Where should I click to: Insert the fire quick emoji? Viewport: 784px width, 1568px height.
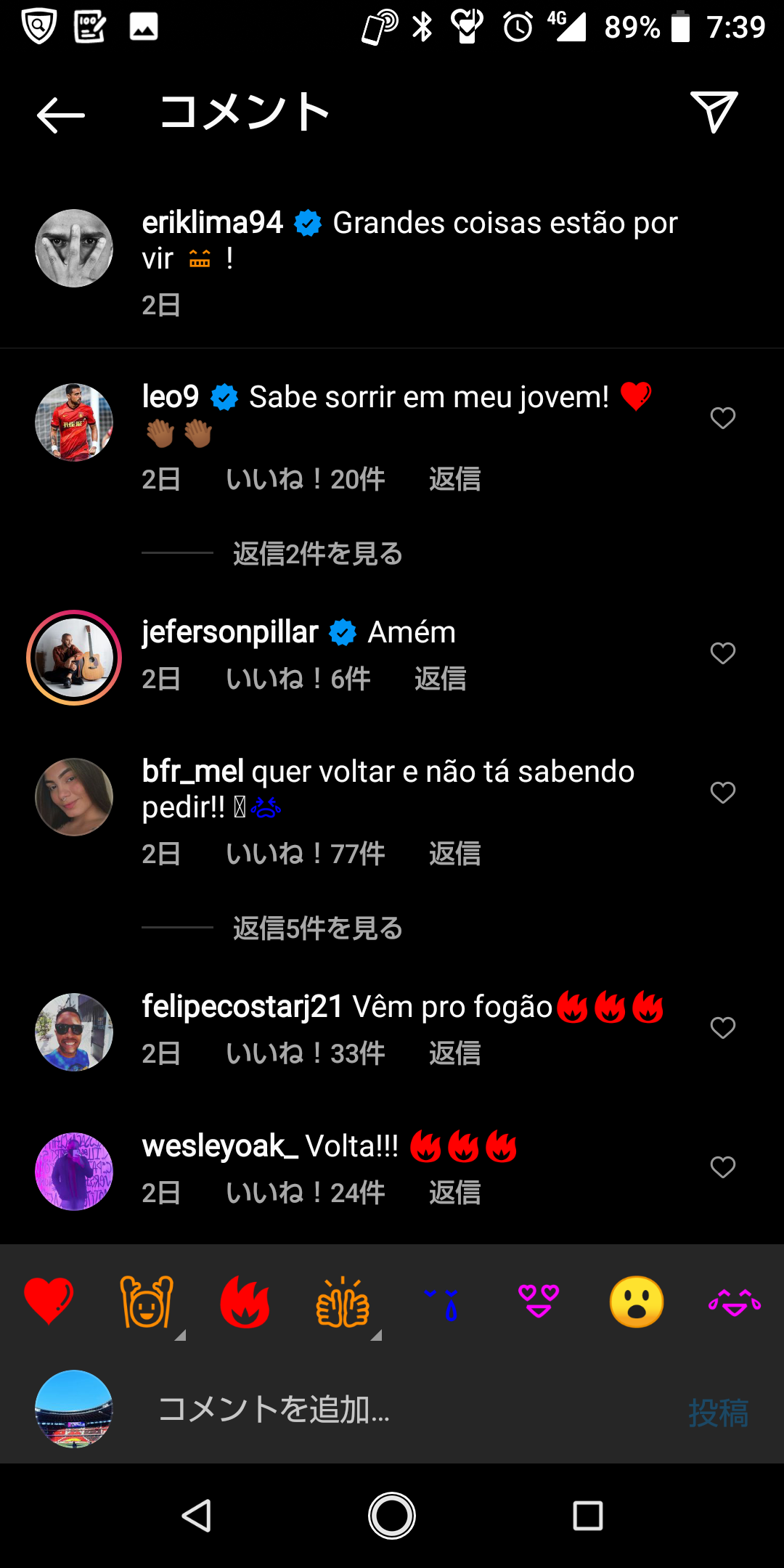tap(245, 1302)
